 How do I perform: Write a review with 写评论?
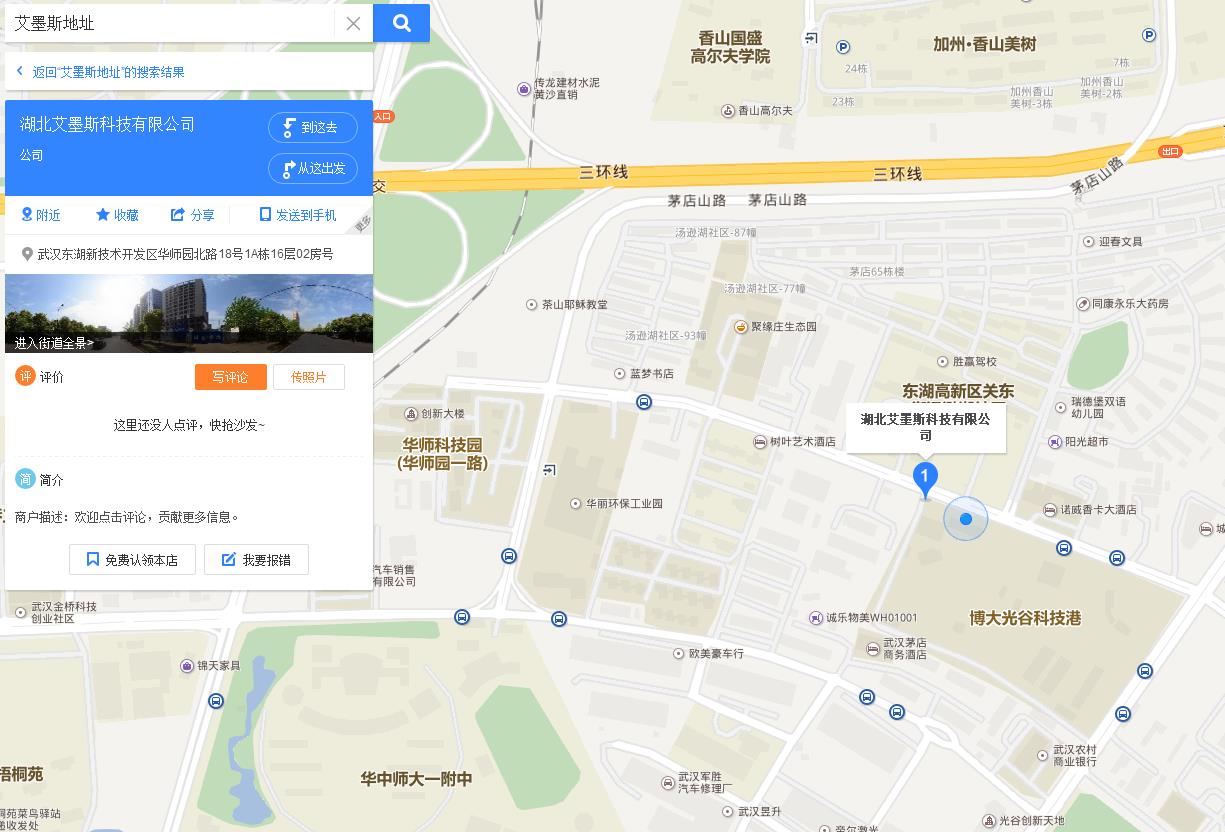pyautogui.click(x=230, y=377)
